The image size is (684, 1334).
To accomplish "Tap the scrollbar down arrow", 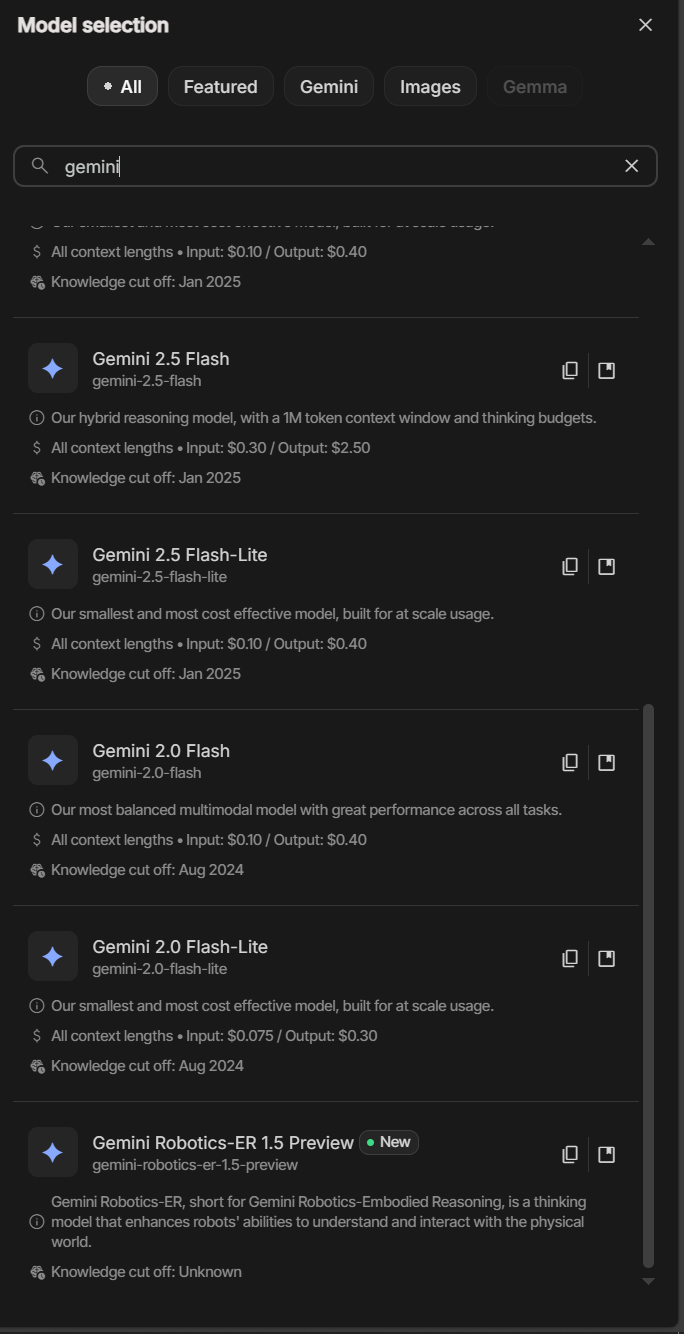I will coord(648,1281).
